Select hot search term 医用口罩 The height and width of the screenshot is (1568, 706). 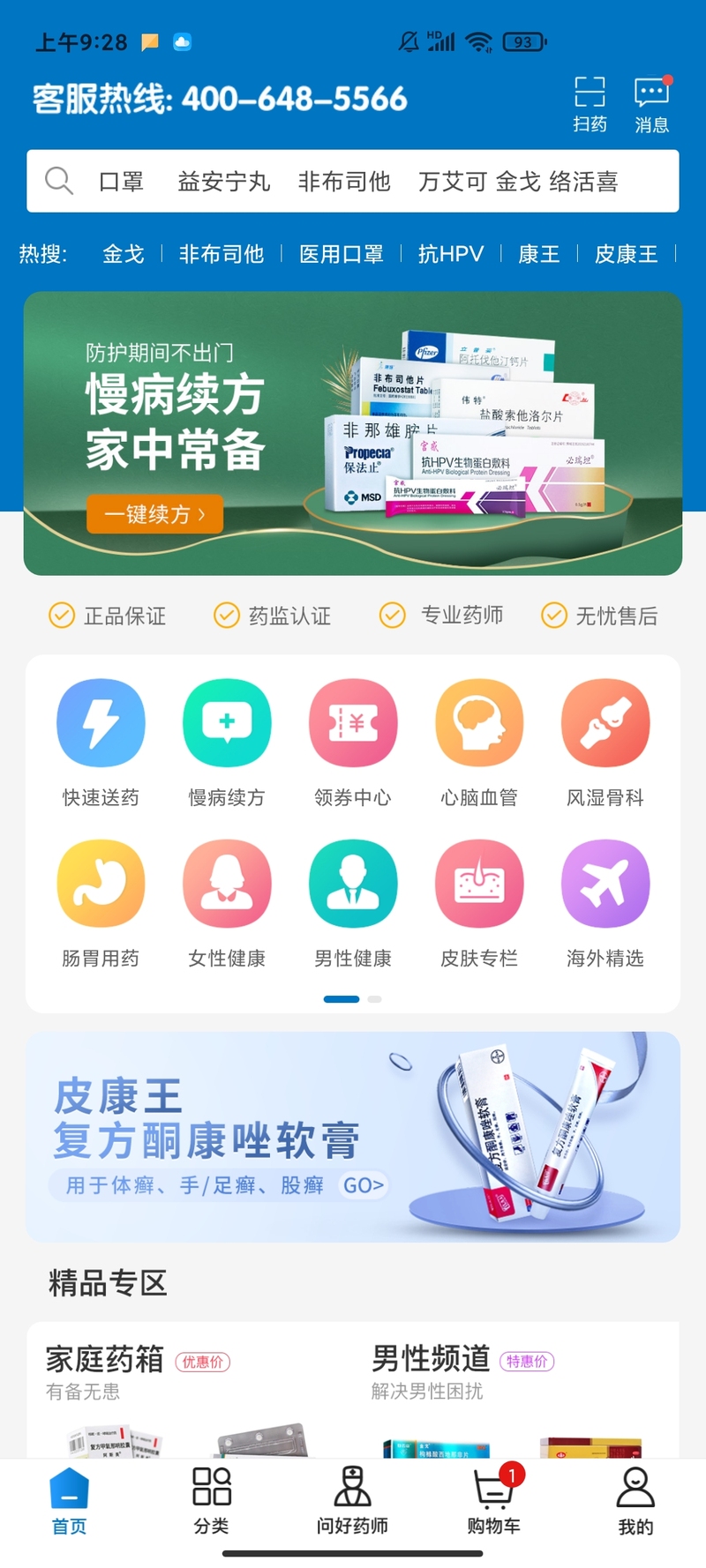[341, 254]
